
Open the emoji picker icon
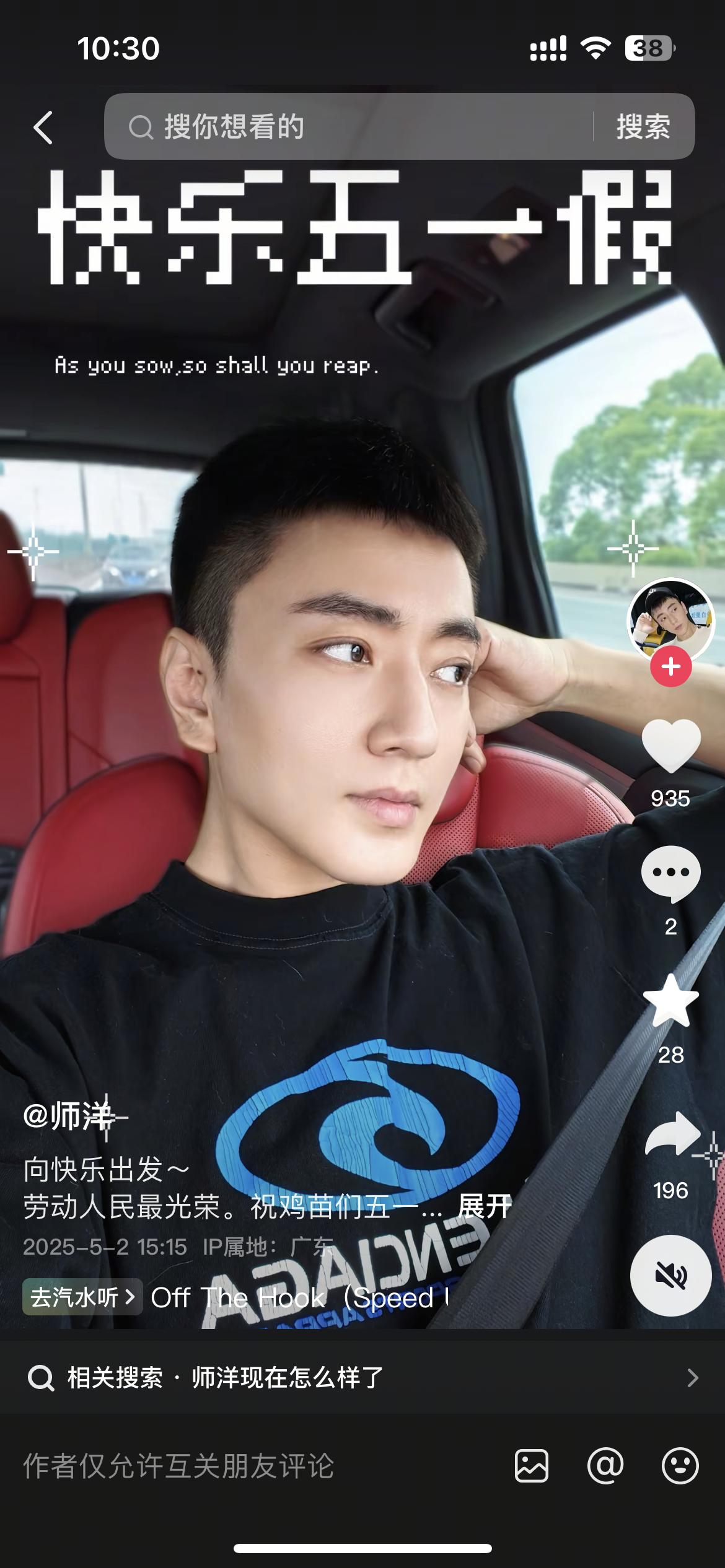click(x=680, y=1466)
